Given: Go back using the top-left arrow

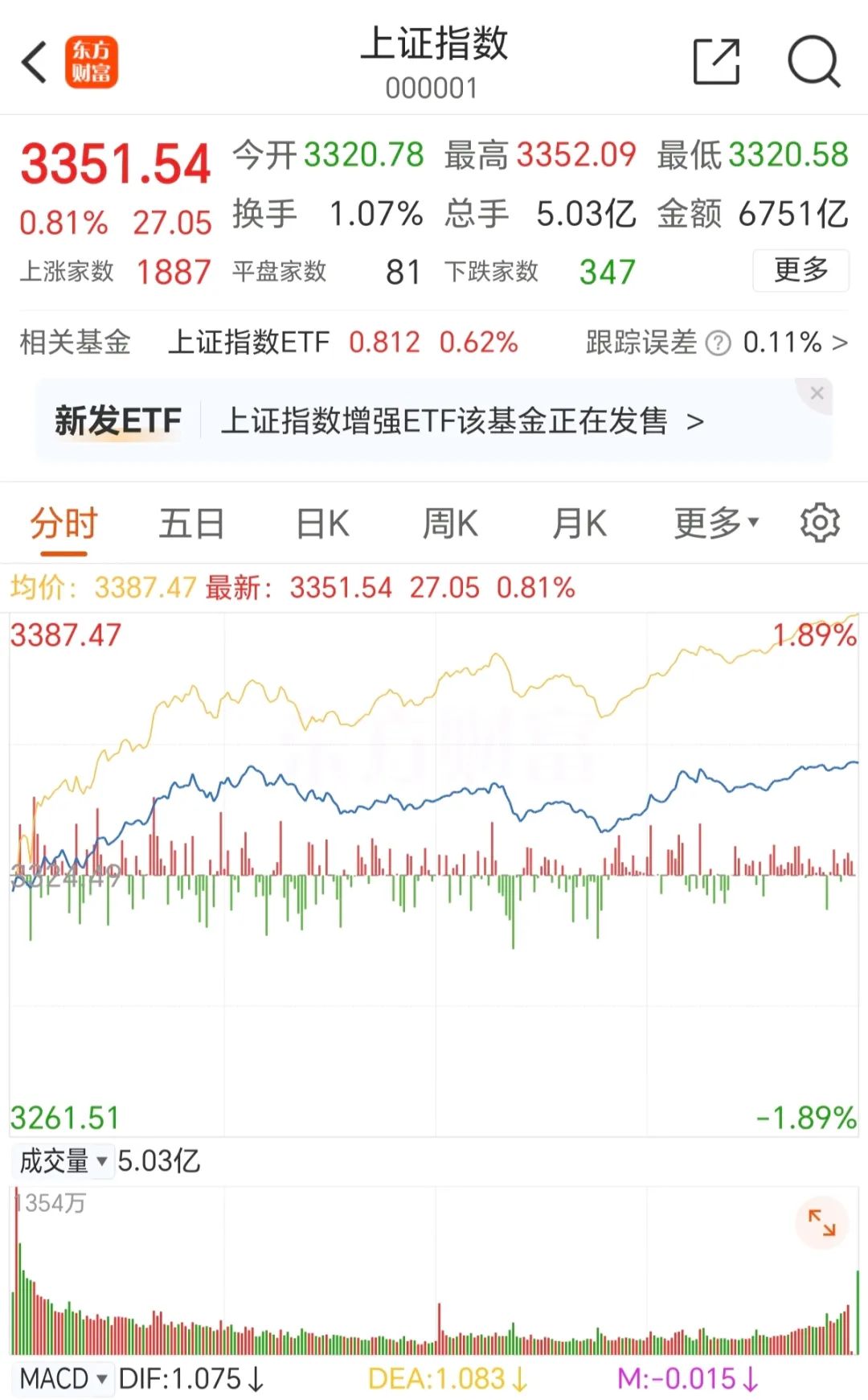Looking at the screenshot, I should coord(35,62).
